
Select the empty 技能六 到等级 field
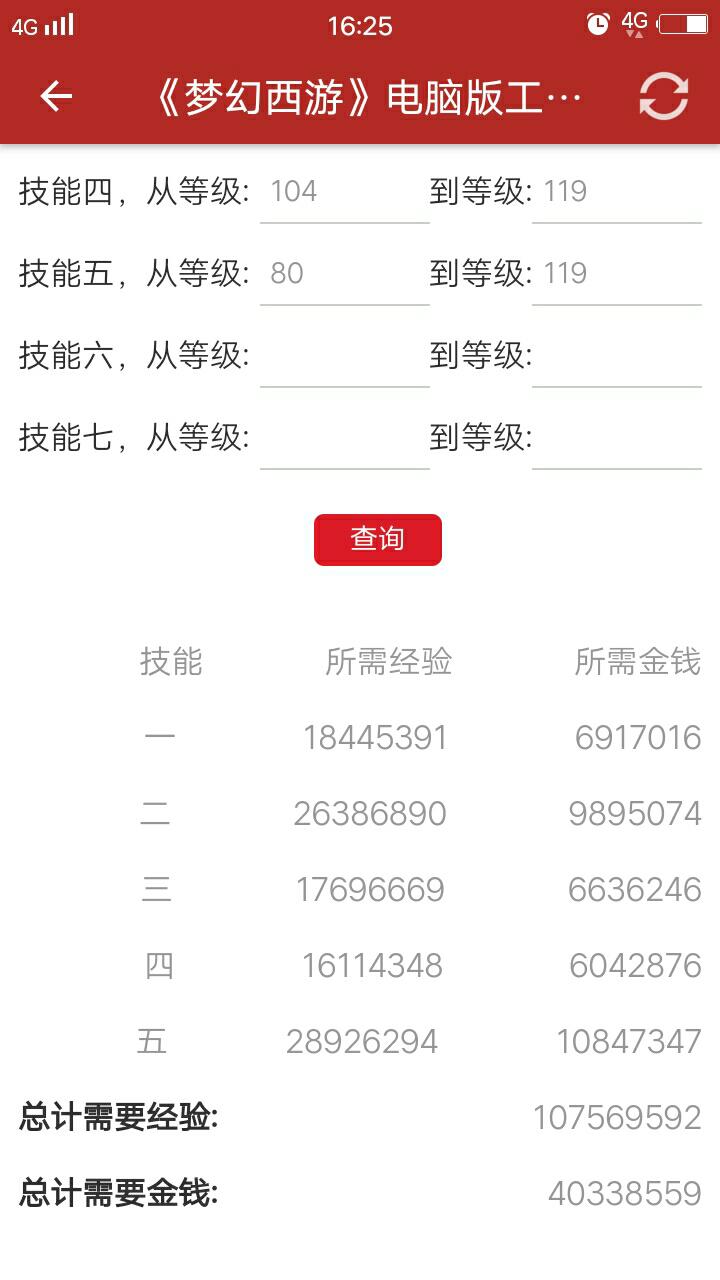click(617, 356)
